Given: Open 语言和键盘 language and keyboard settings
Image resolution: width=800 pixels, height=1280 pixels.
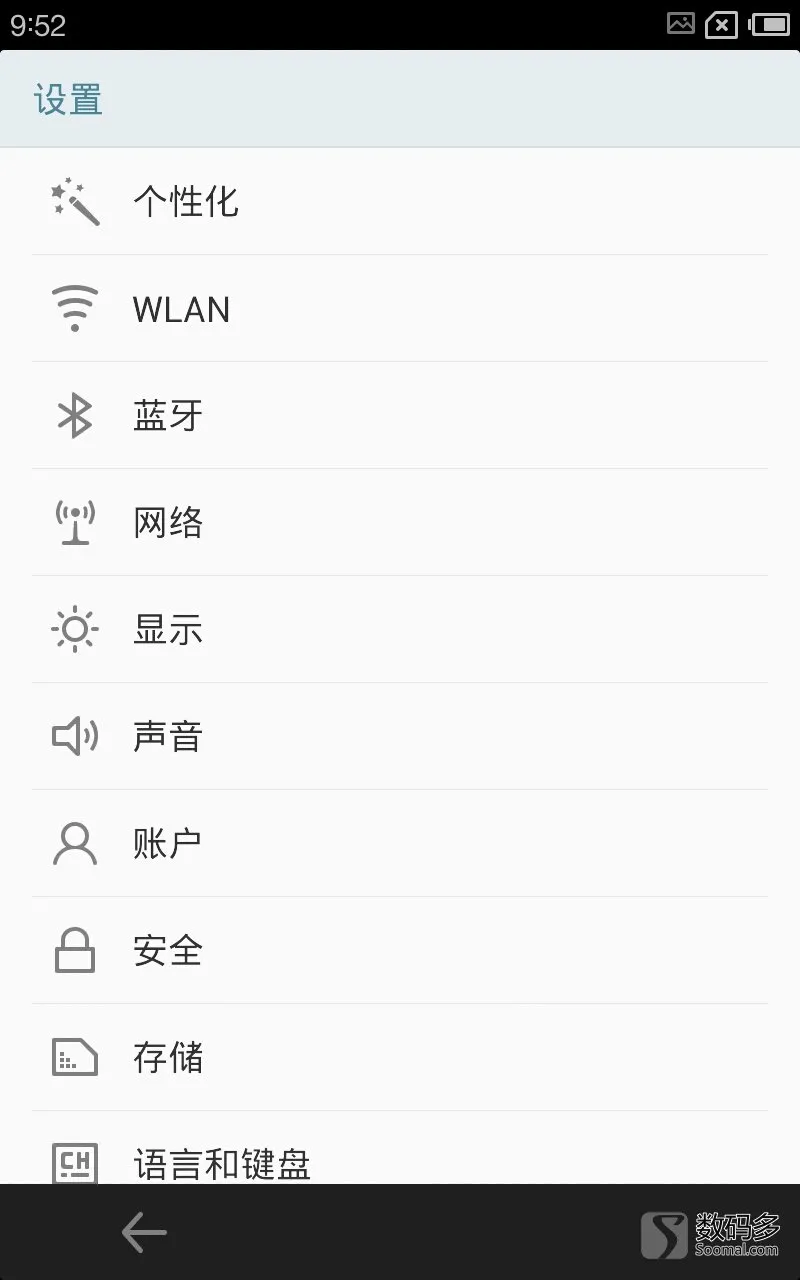Looking at the screenshot, I should tap(400, 1148).
